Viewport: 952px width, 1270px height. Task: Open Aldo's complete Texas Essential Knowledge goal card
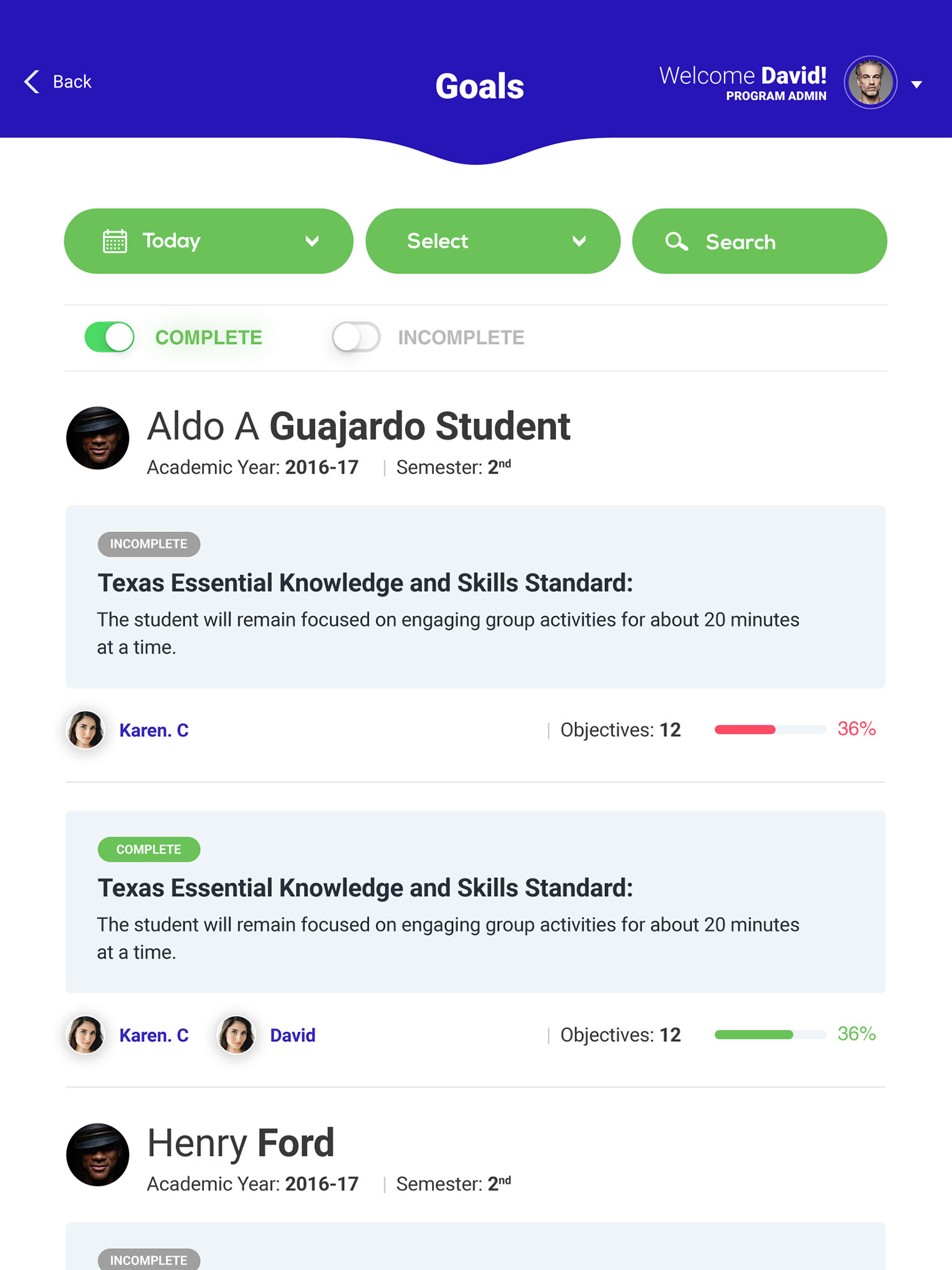[x=475, y=902]
